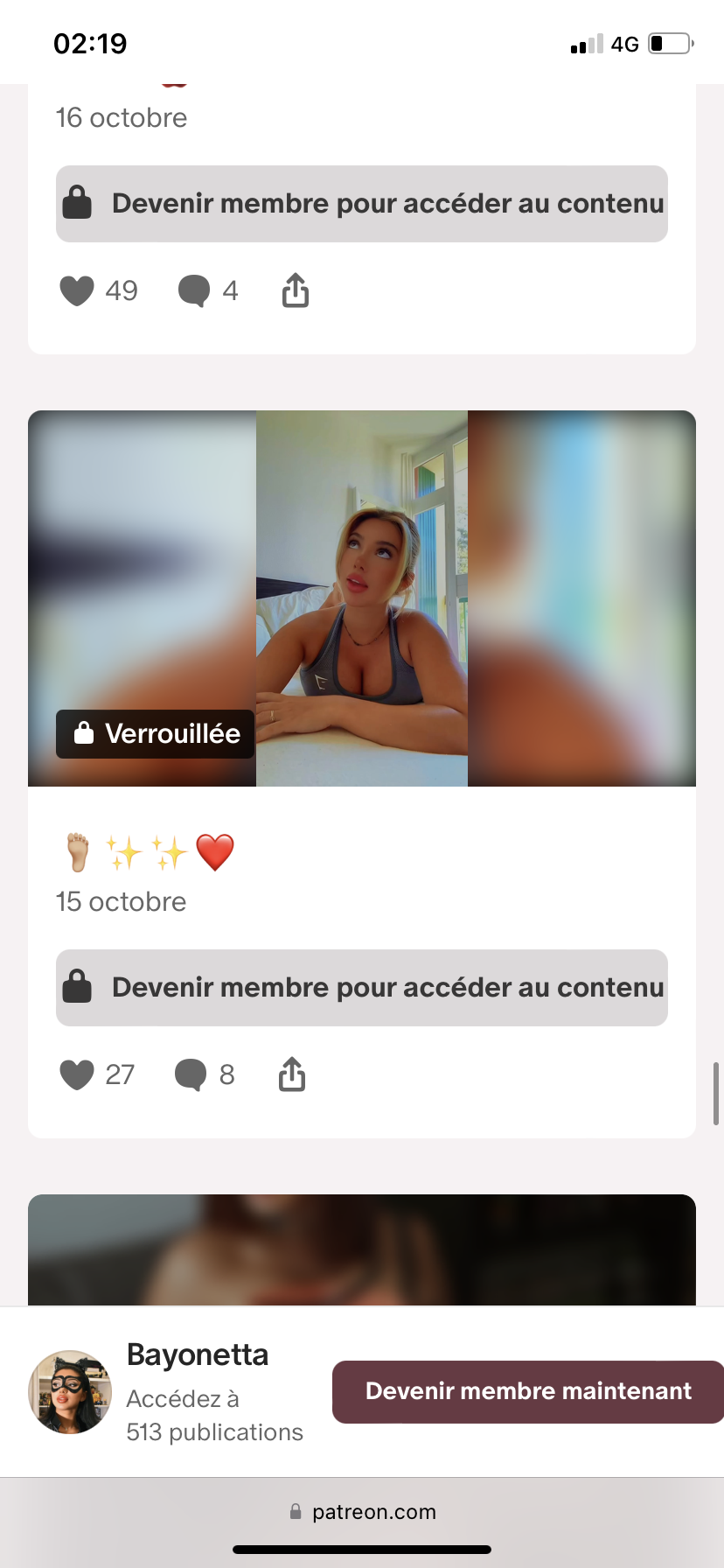The height and width of the screenshot is (1568, 724).
Task: Like the 16 octobre post
Action: [77, 290]
